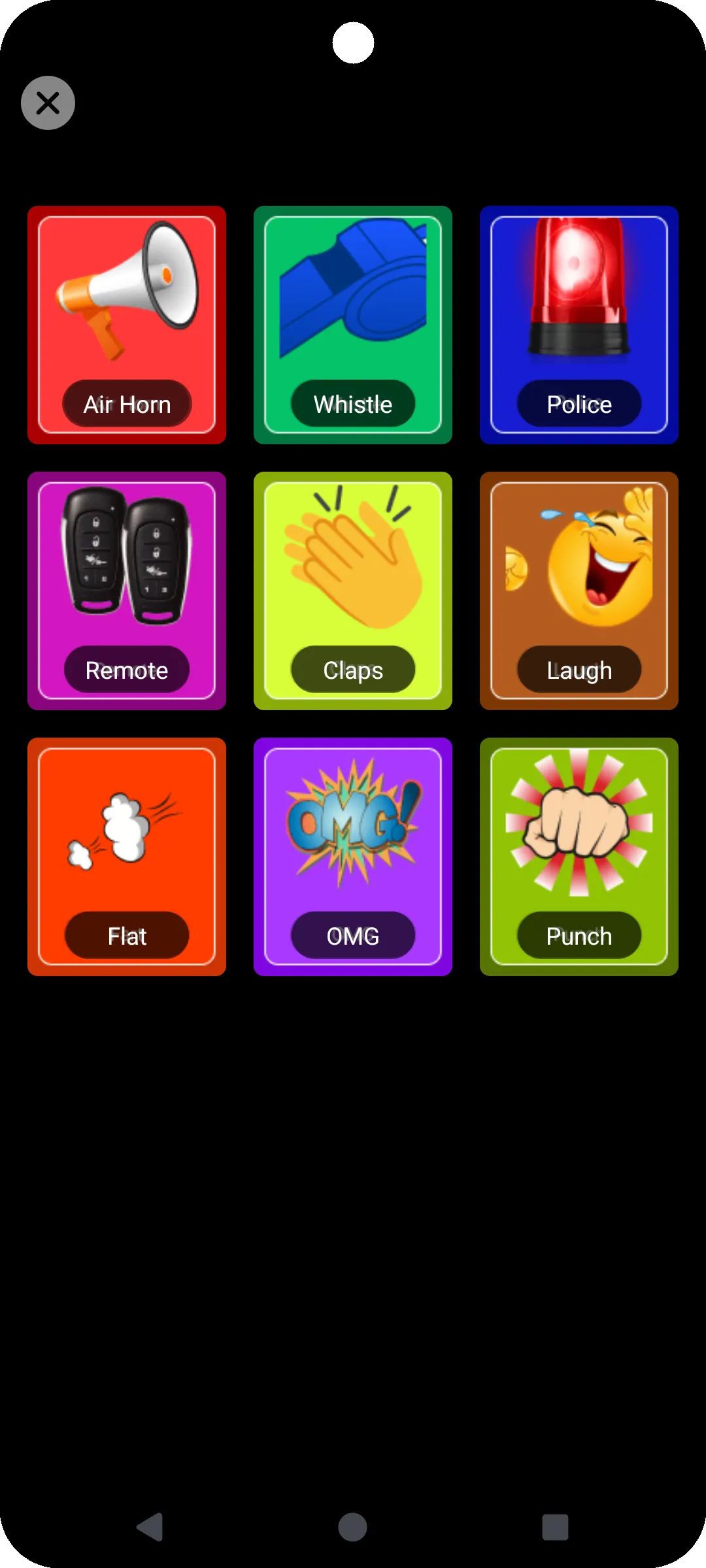This screenshot has width=706, height=1568.
Task: Tap the Android back navigation button
Action: coord(150,1527)
